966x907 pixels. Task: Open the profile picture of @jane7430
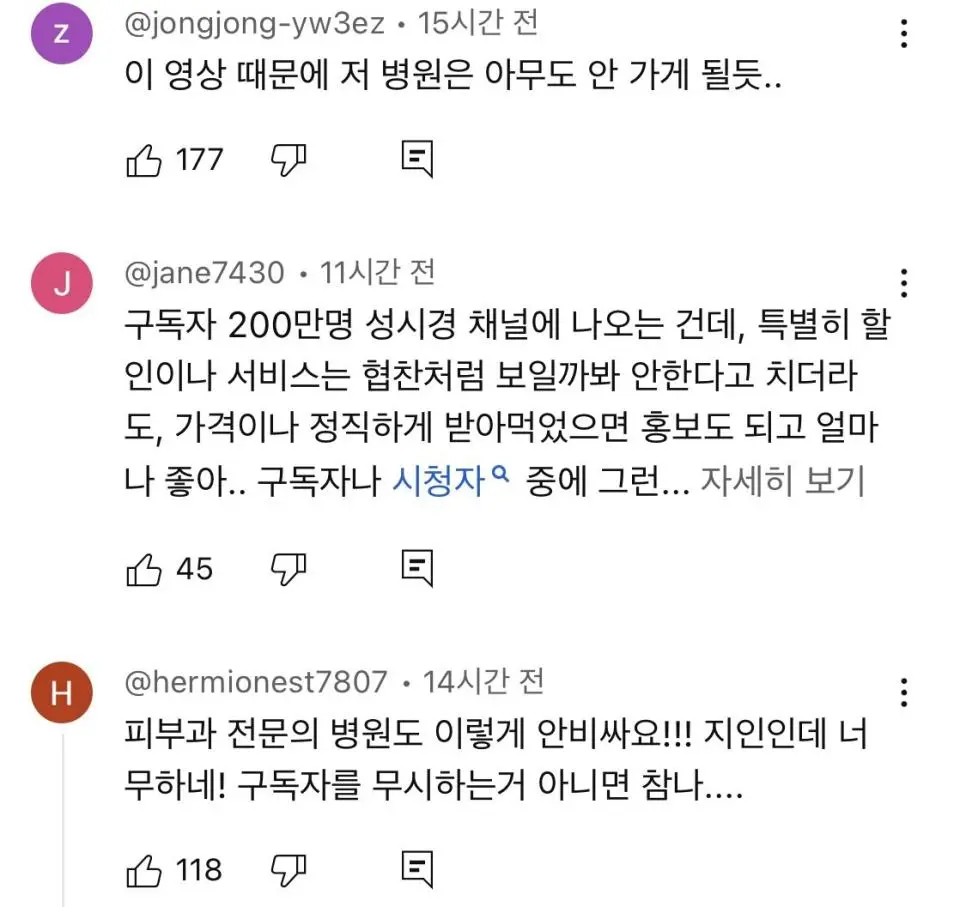point(62,284)
